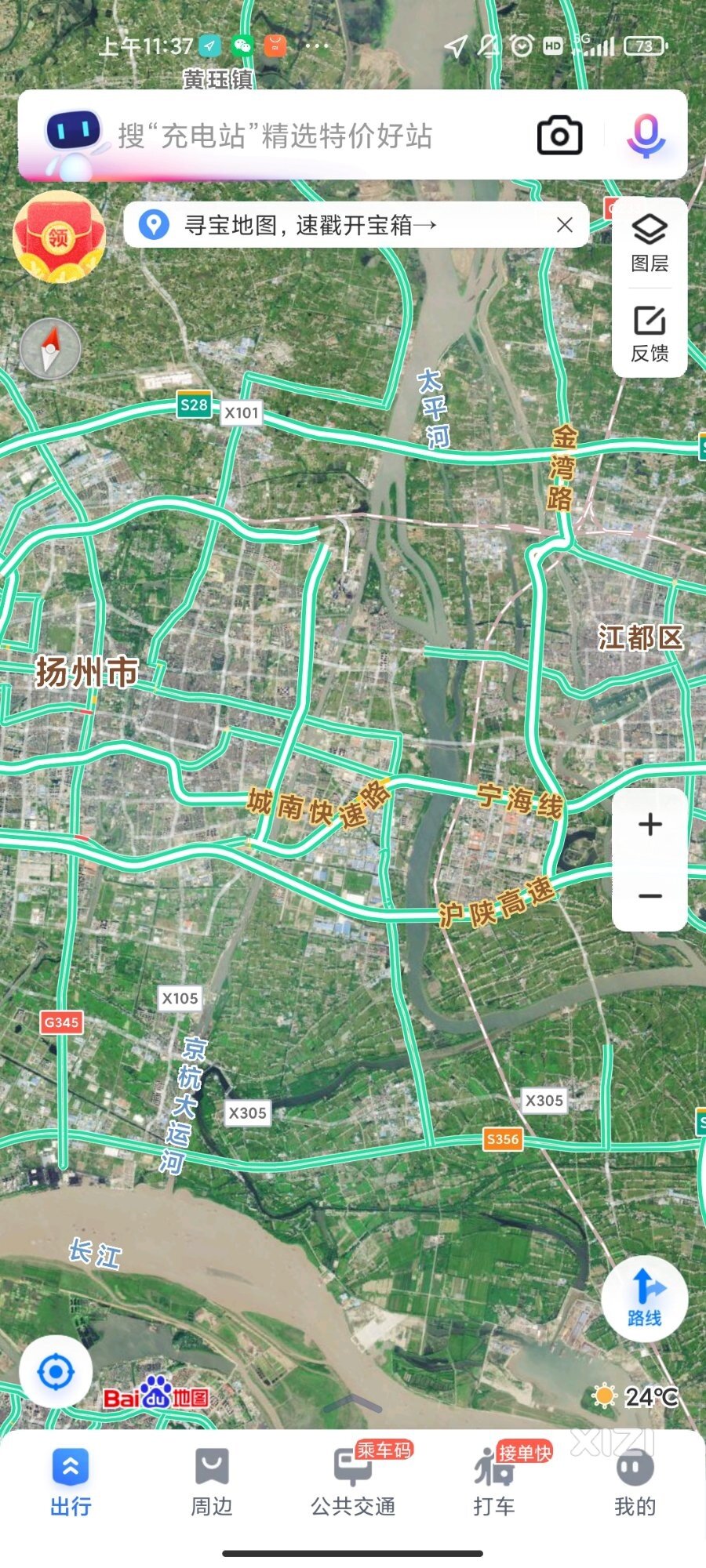Open the 图层 layers panel
The height and width of the screenshot is (1568, 706).
pyautogui.click(x=650, y=243)
